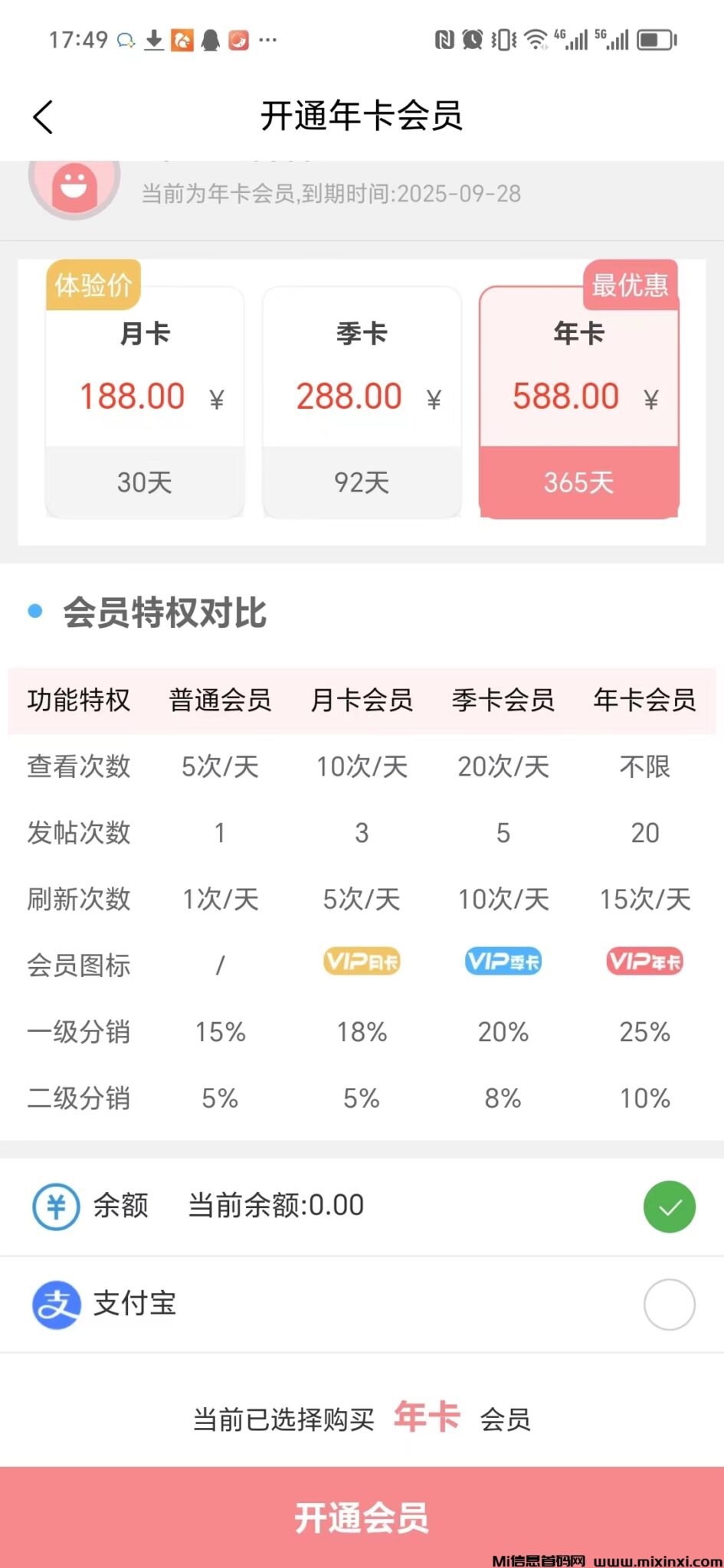
Task: Click the 体验价 badge label
Action: (x=92, y=284)
